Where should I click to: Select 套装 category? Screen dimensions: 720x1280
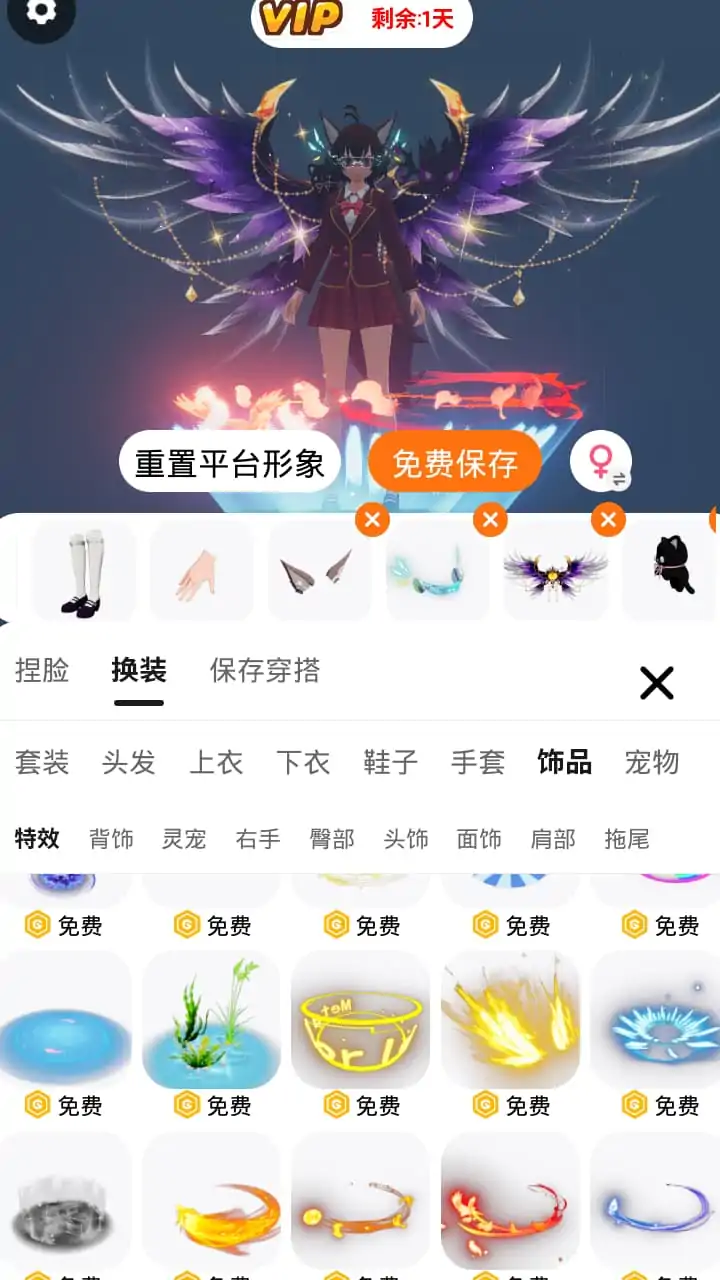pos(42,763)
